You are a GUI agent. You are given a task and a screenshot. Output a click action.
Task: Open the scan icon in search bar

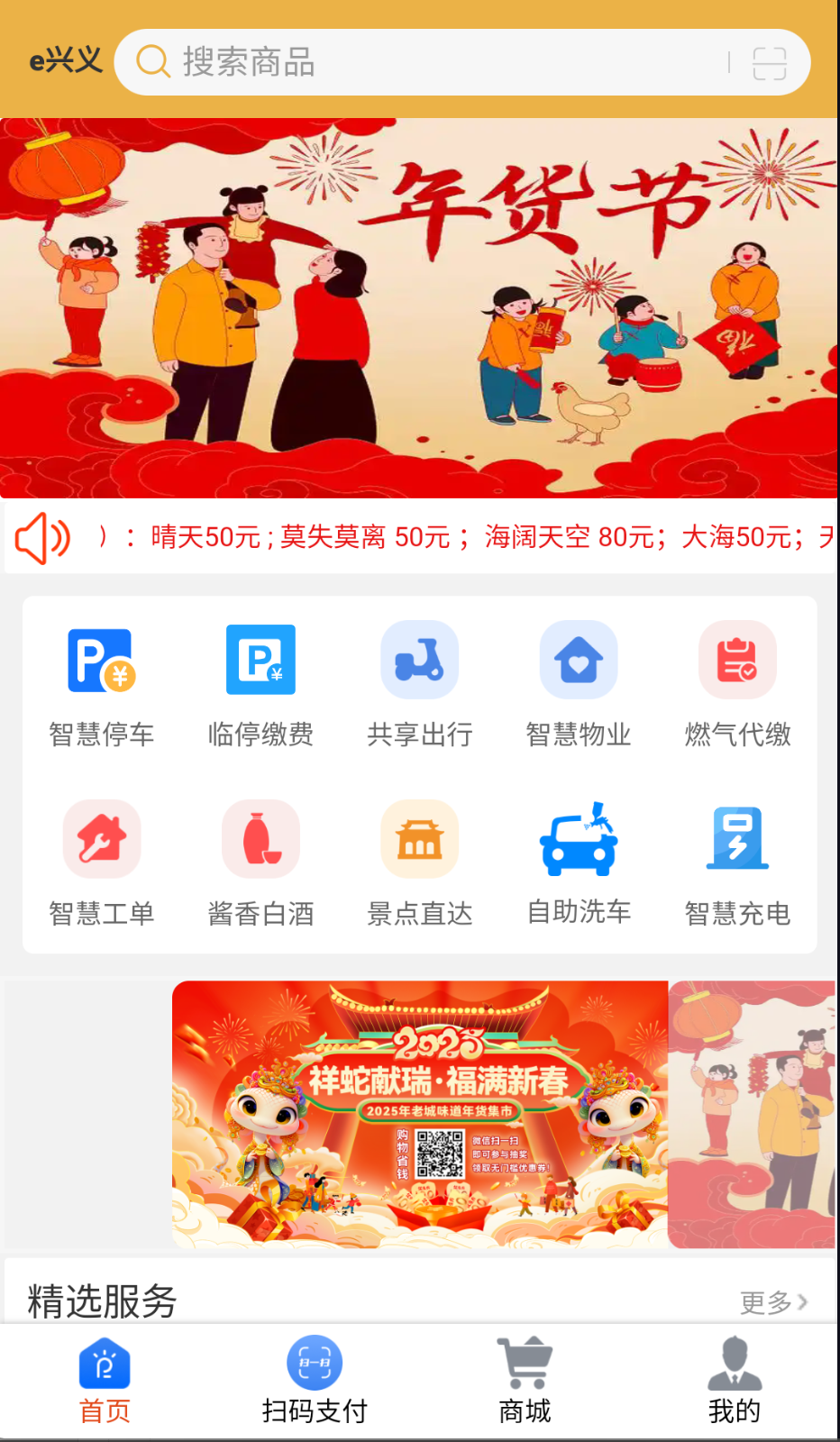[x=769, y=63]
